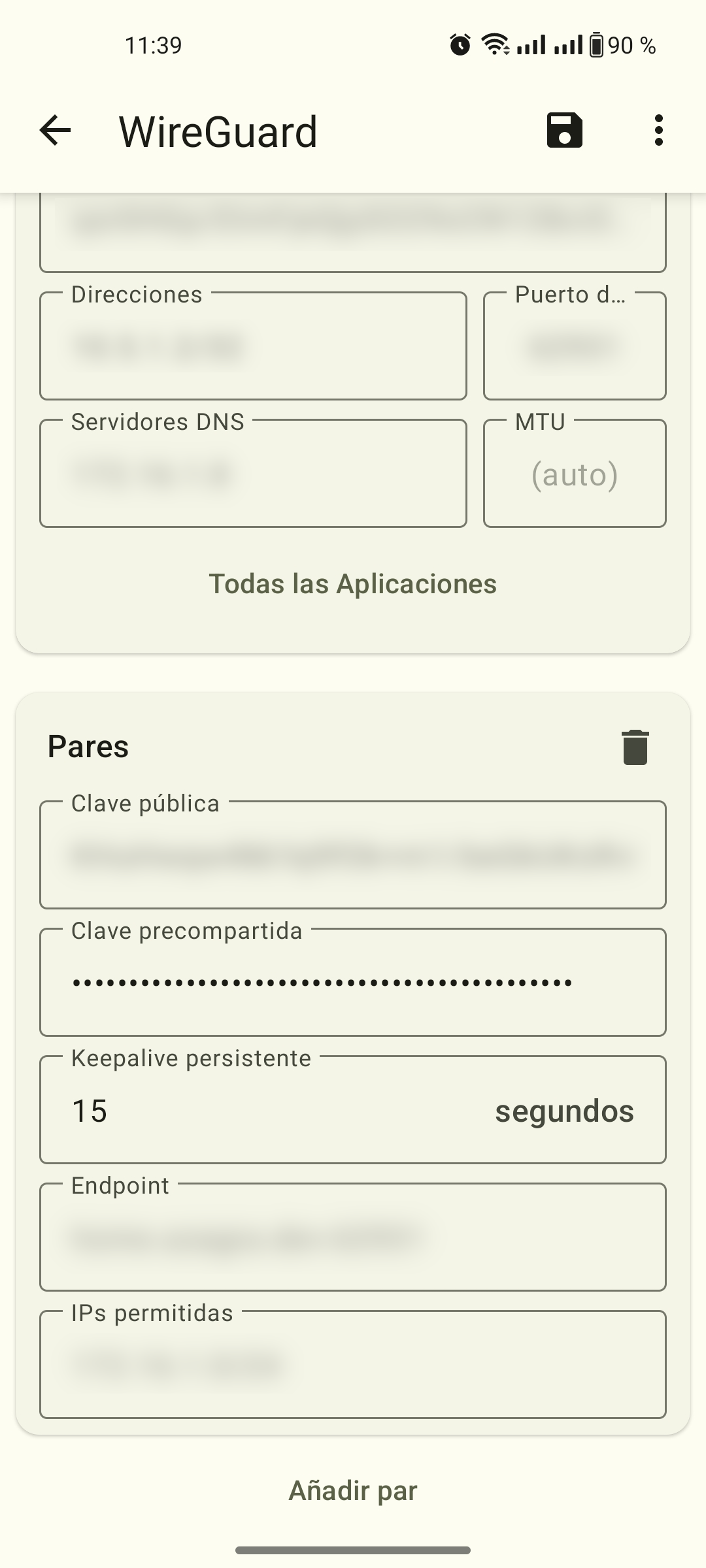Edit the Clave pública field

click(x=353, y=856)
